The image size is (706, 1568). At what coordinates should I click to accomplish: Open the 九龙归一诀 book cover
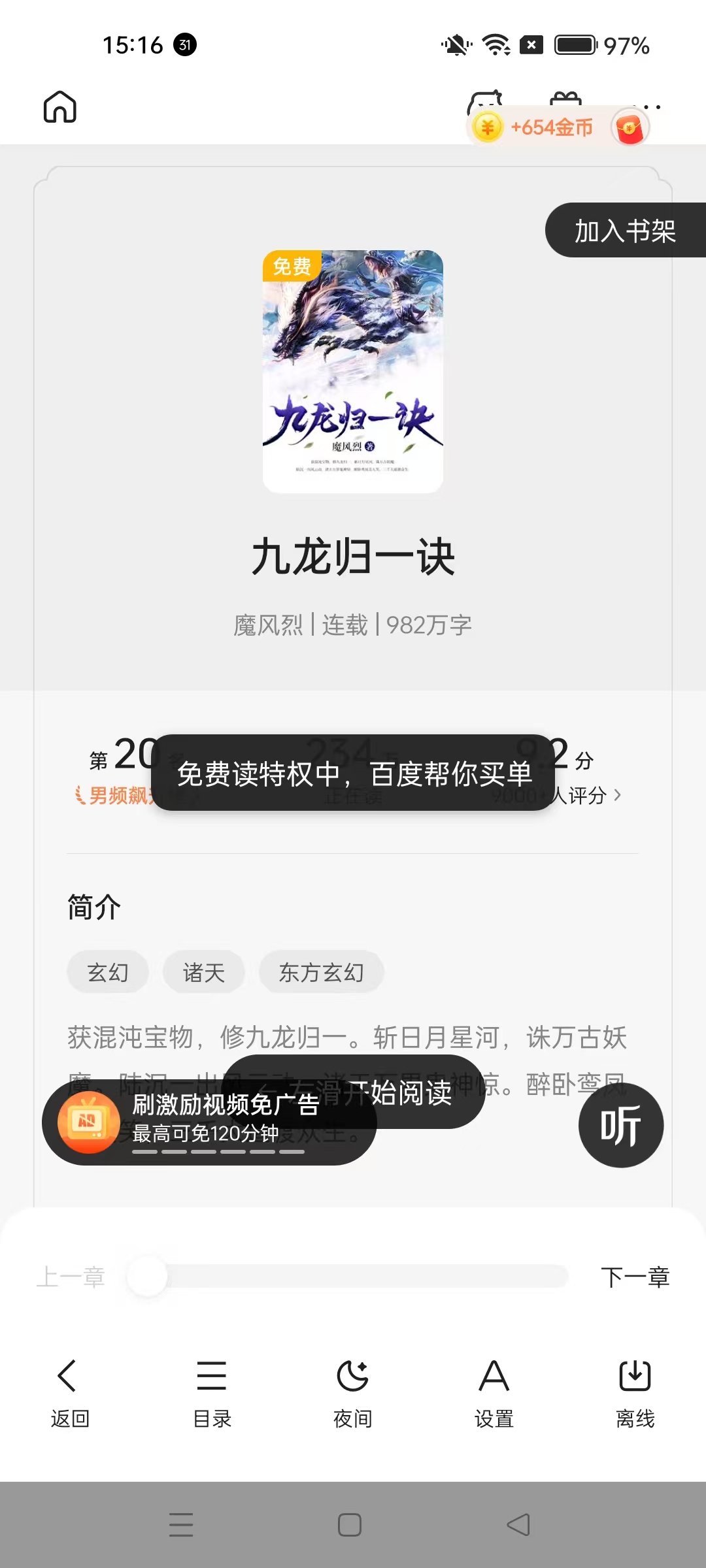(x=353, y=371)
